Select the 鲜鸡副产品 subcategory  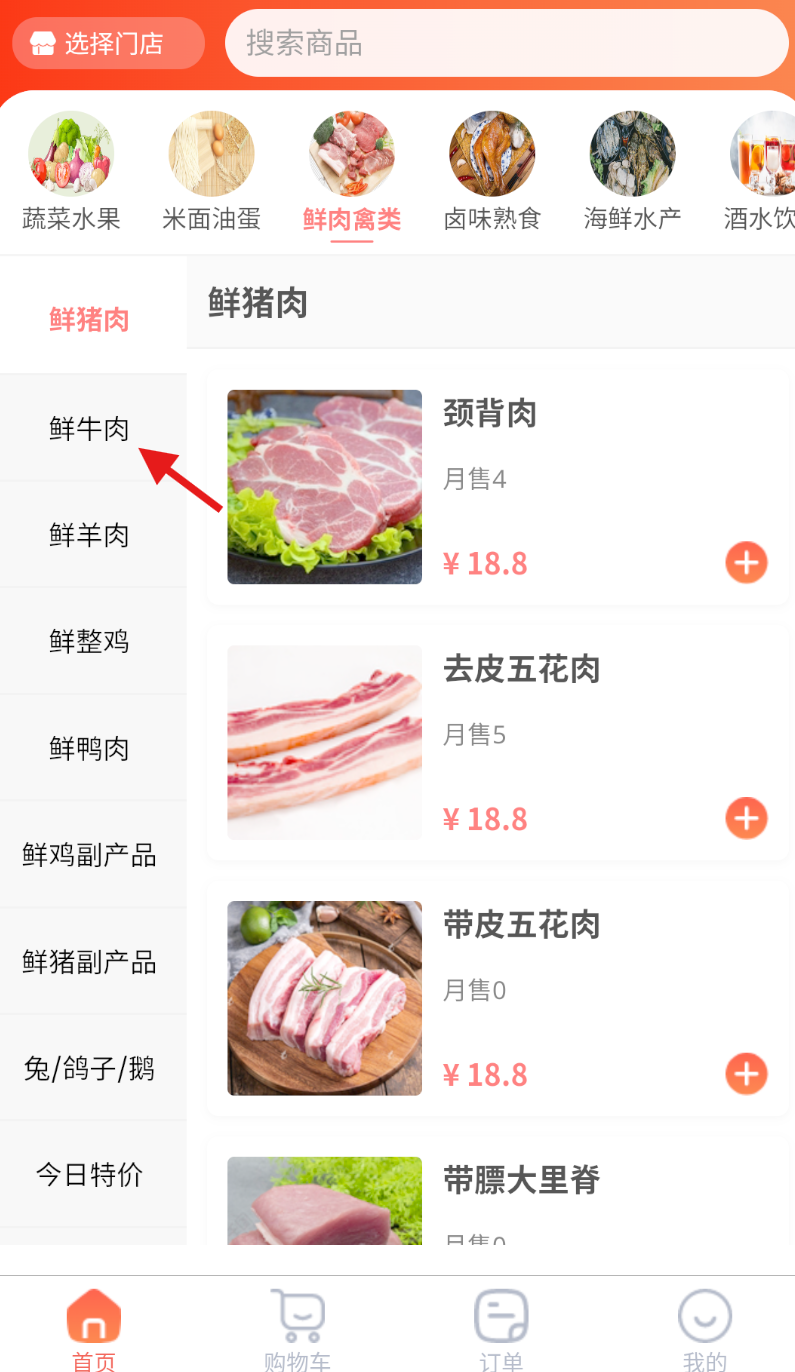pos(90,855)
